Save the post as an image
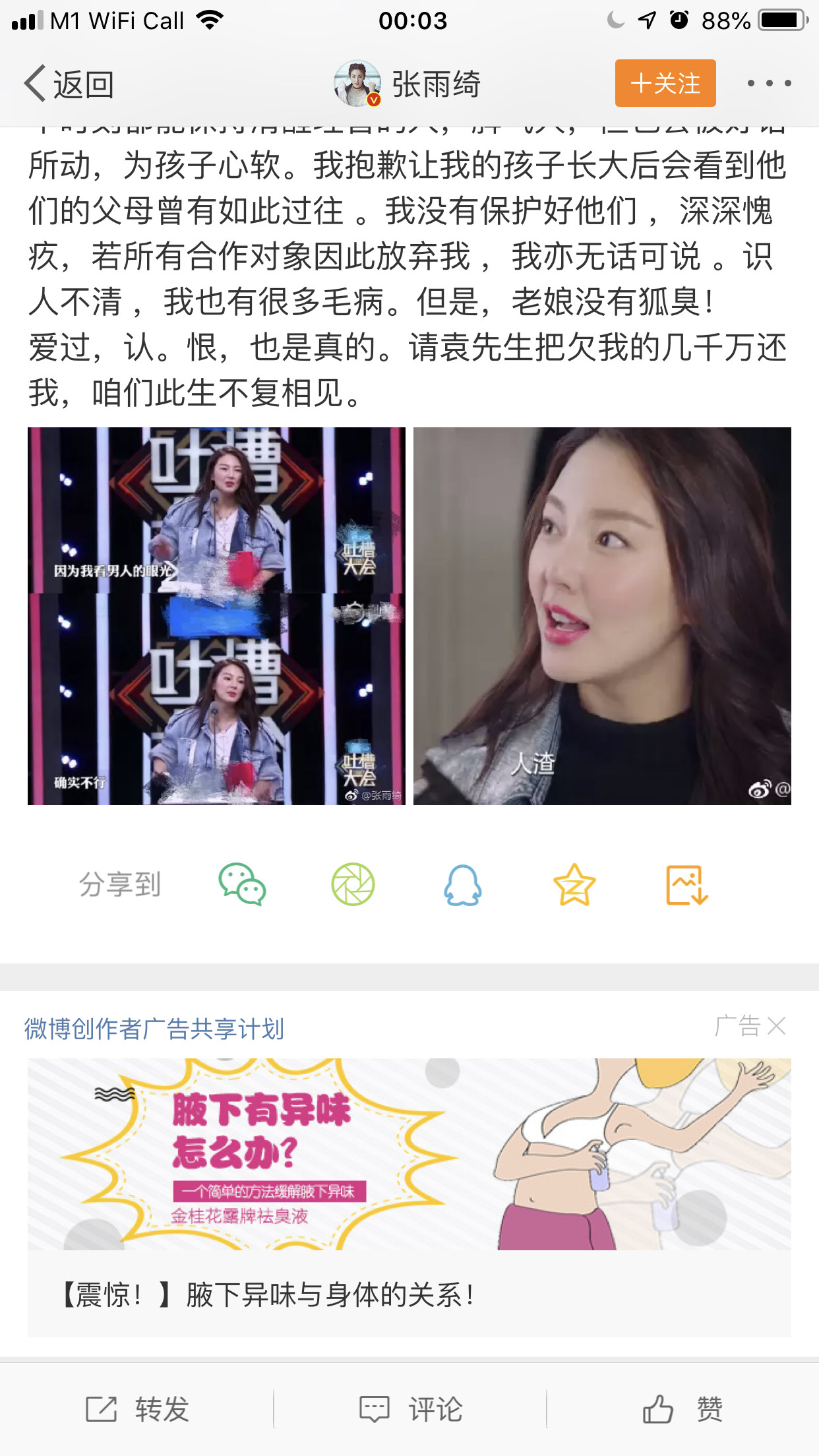This screenshot has height=1456, width=819. pos(686,884)
